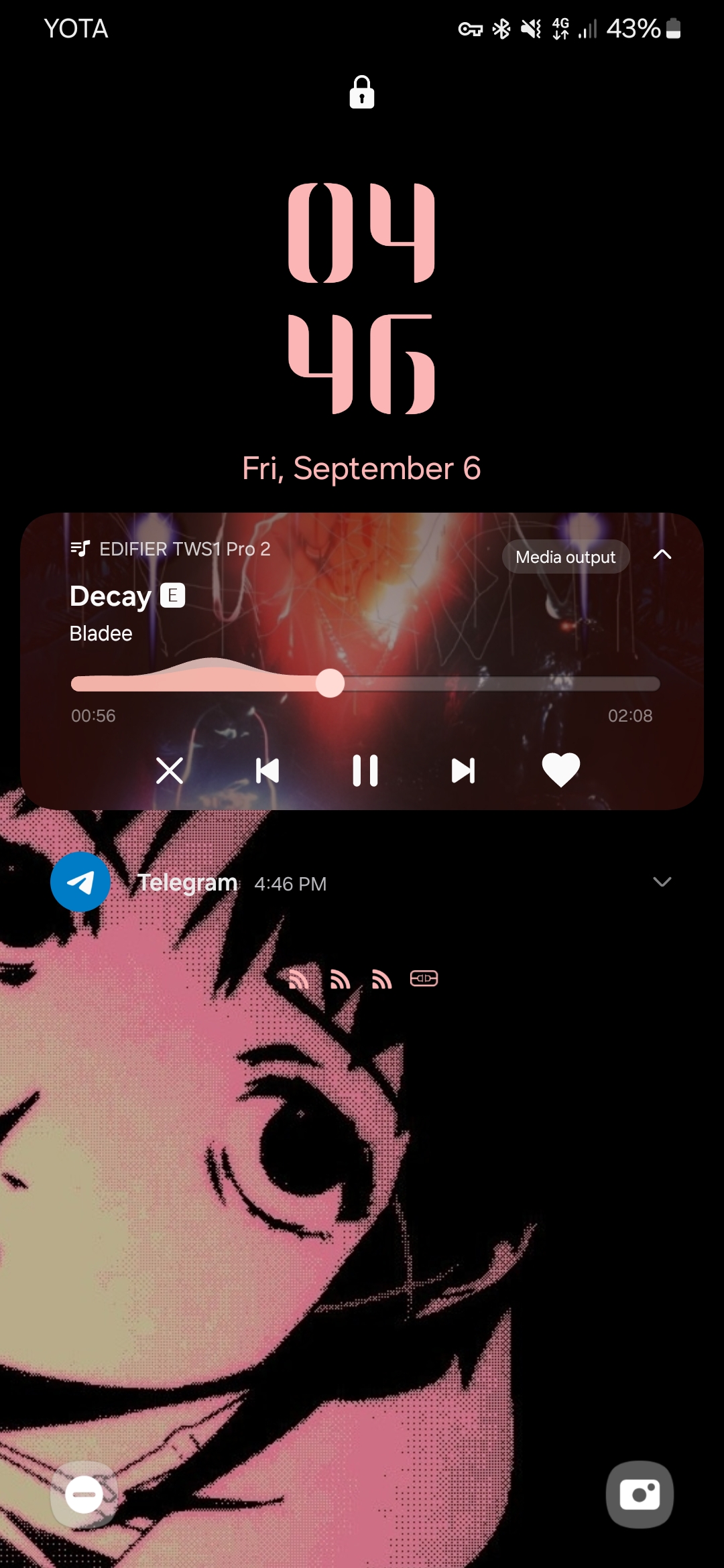724x1568 pixels.
Task: Expand the Telegram notification chevron
Action: point(662,882)
